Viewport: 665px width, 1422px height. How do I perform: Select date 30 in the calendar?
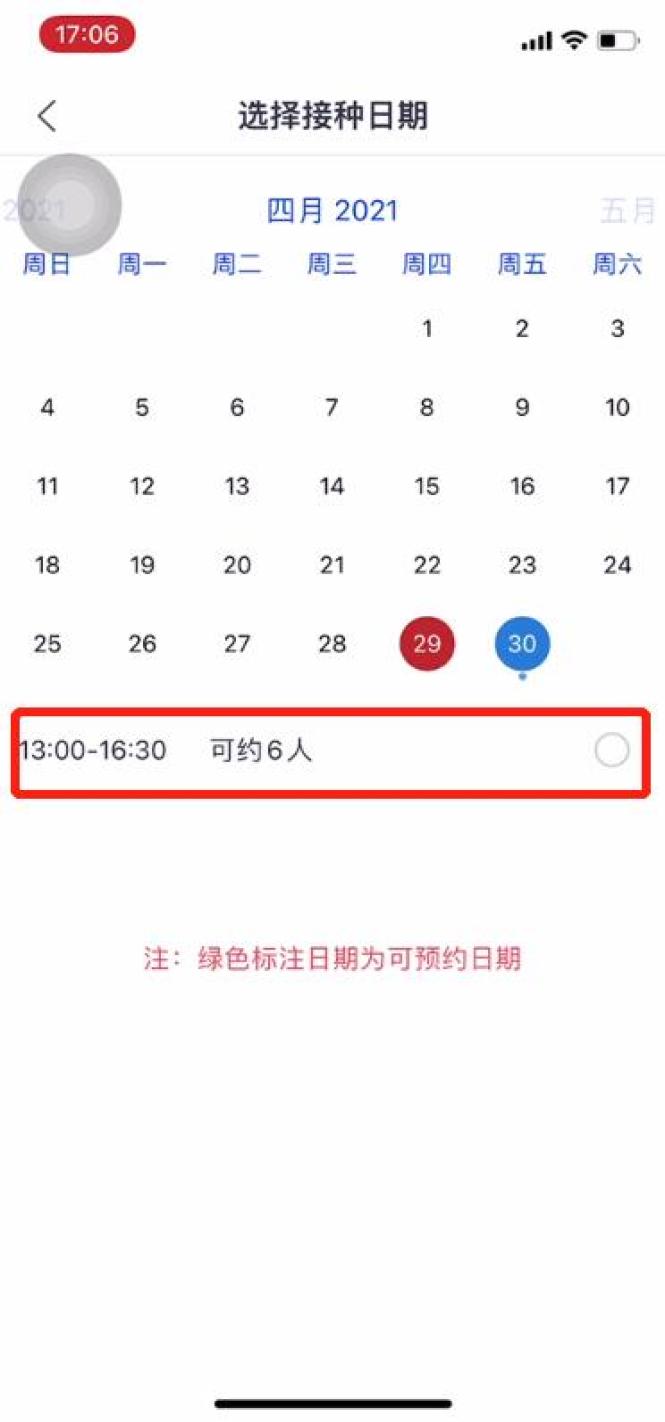click(522, 643)
